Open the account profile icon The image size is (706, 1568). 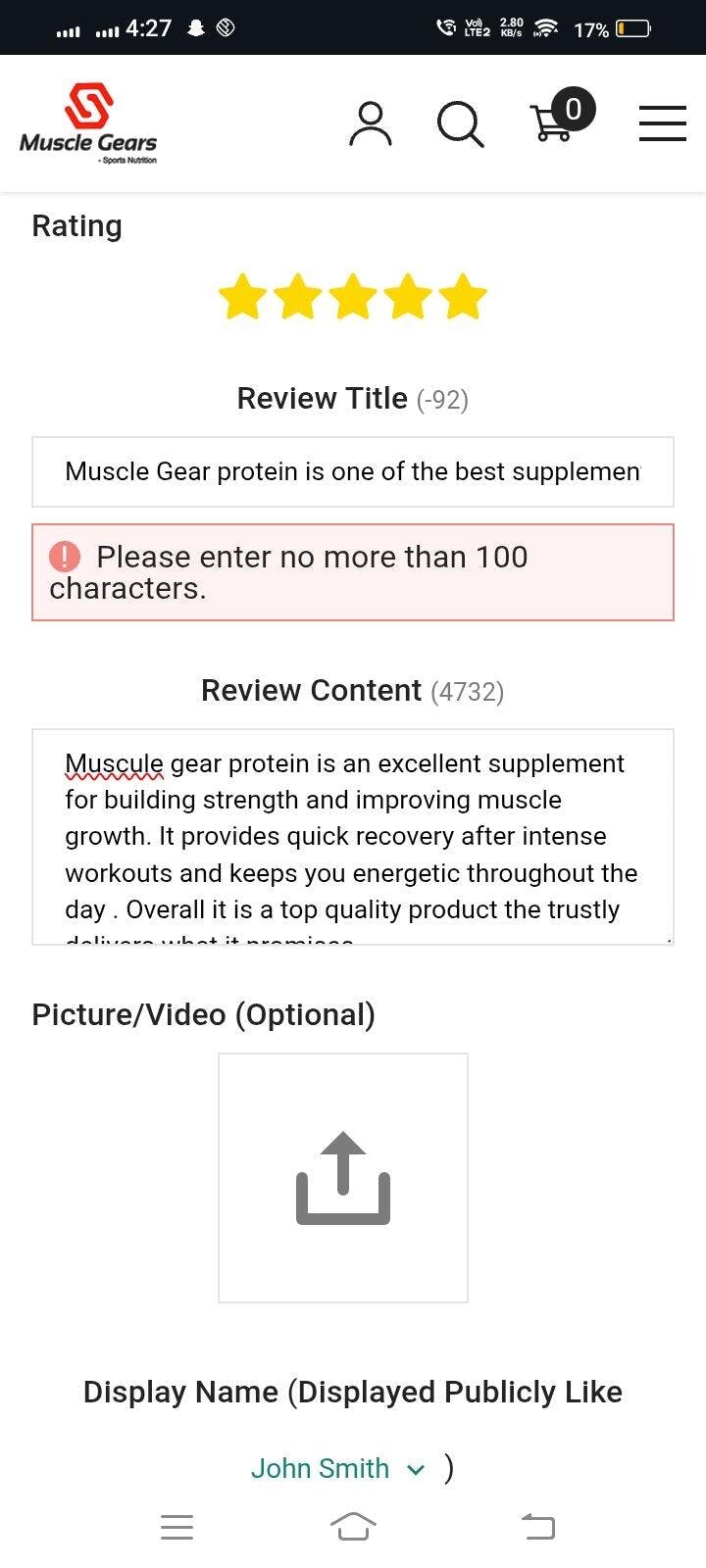(370, 124)
